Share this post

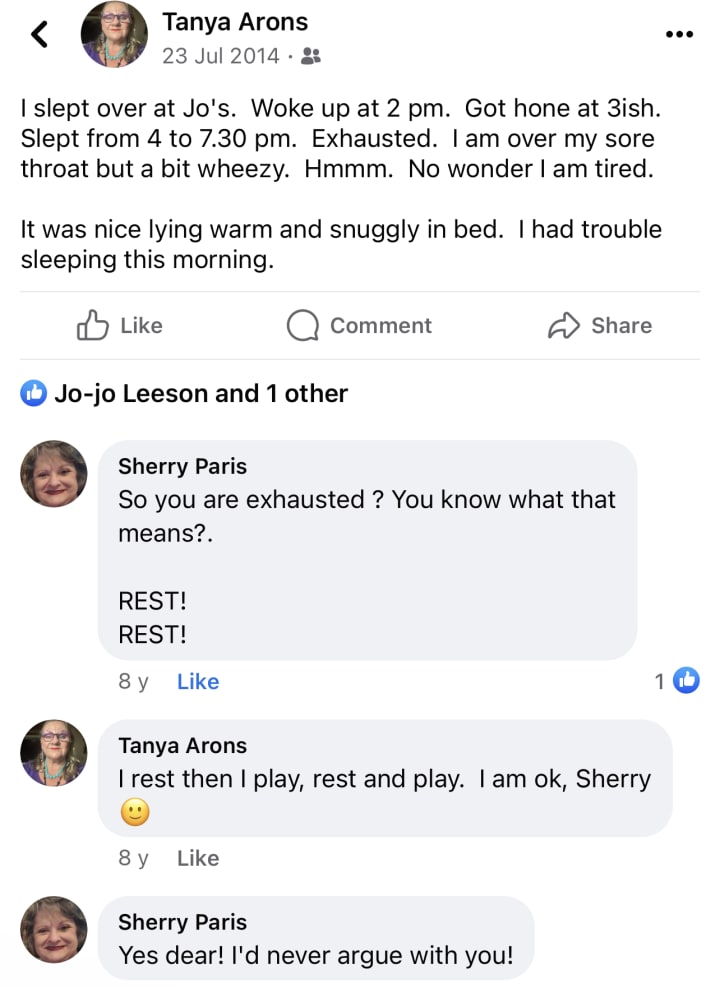coord(600,325)
